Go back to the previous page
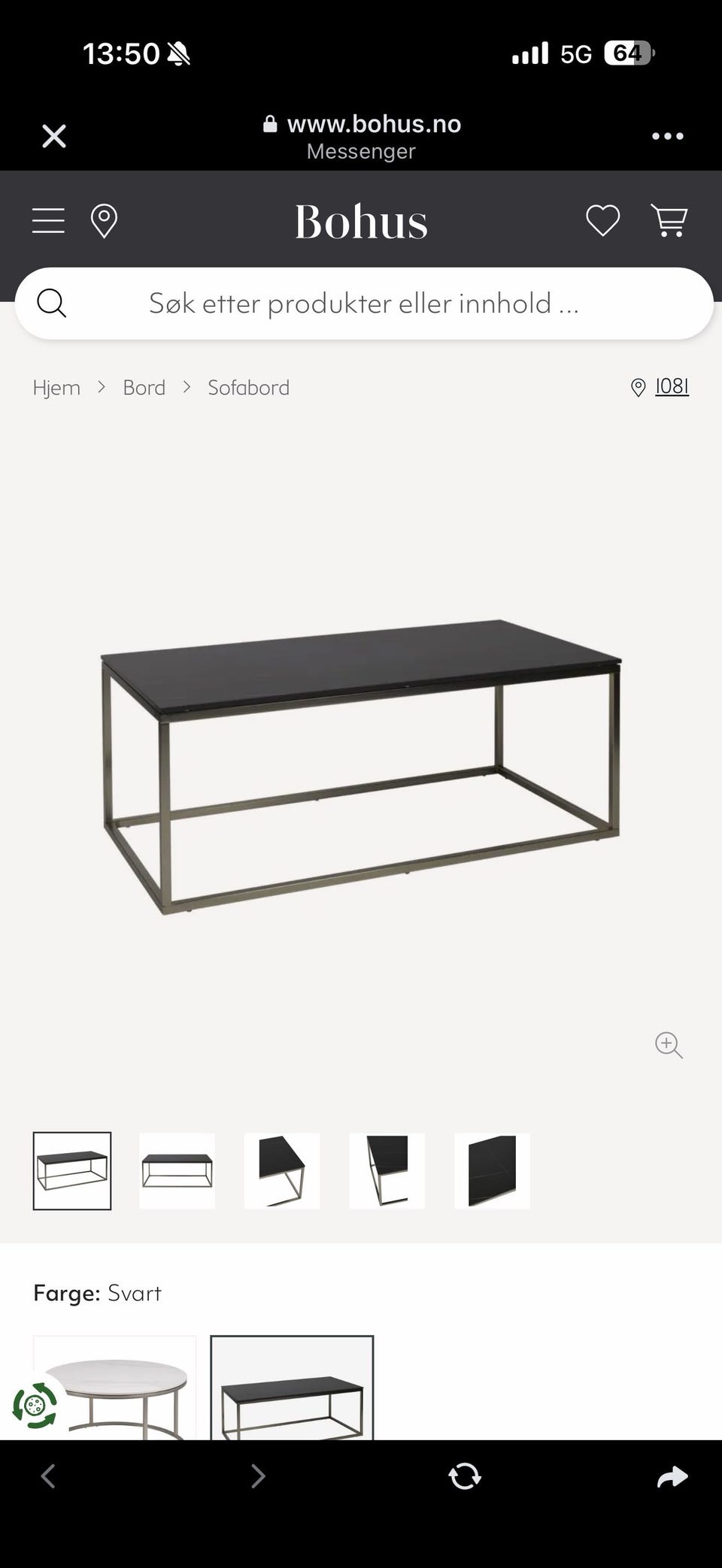Viewport: 722px width, 1568px height. coord(48,1476)
